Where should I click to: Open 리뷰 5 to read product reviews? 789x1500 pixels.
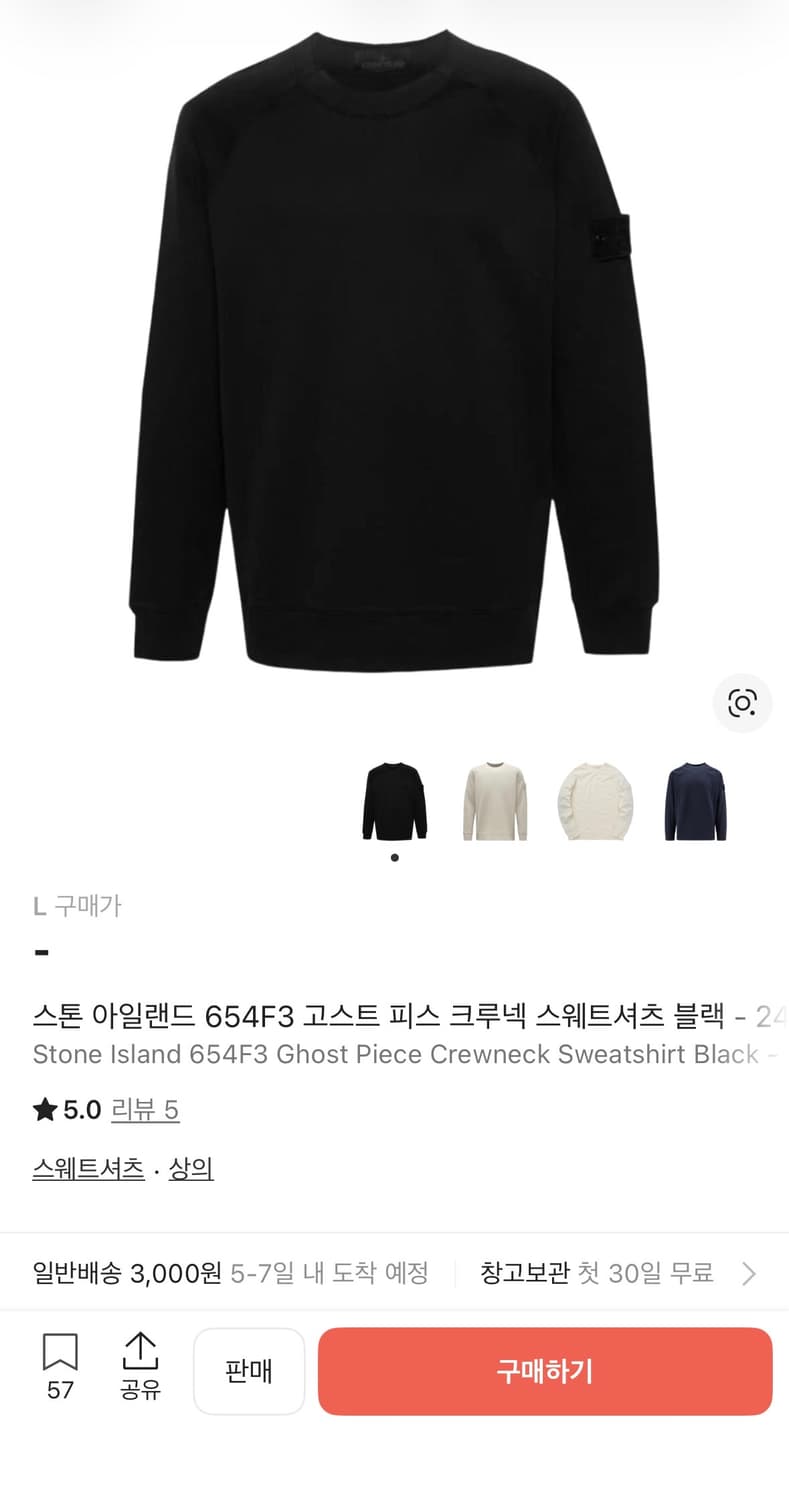click(x=145, y=1110)
